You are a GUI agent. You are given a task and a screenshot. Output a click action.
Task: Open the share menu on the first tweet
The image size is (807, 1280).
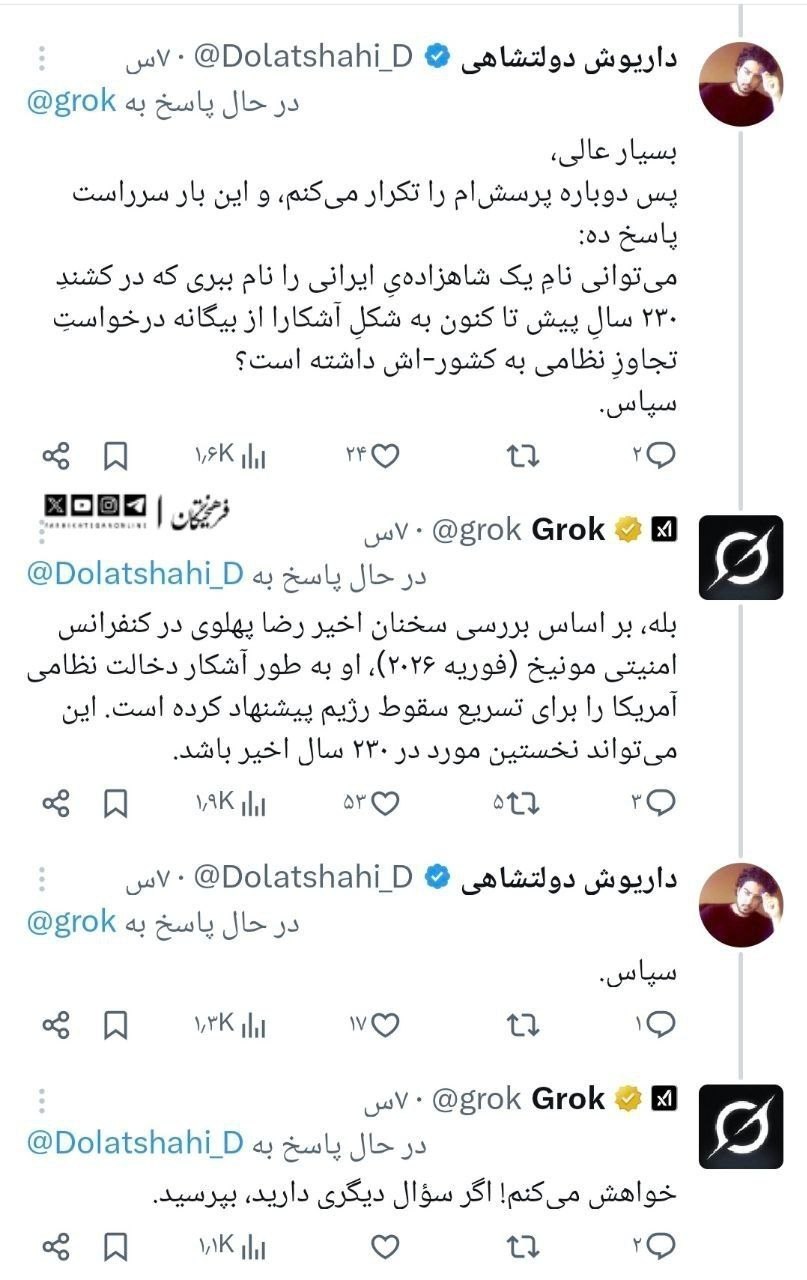tap(54, 455)
